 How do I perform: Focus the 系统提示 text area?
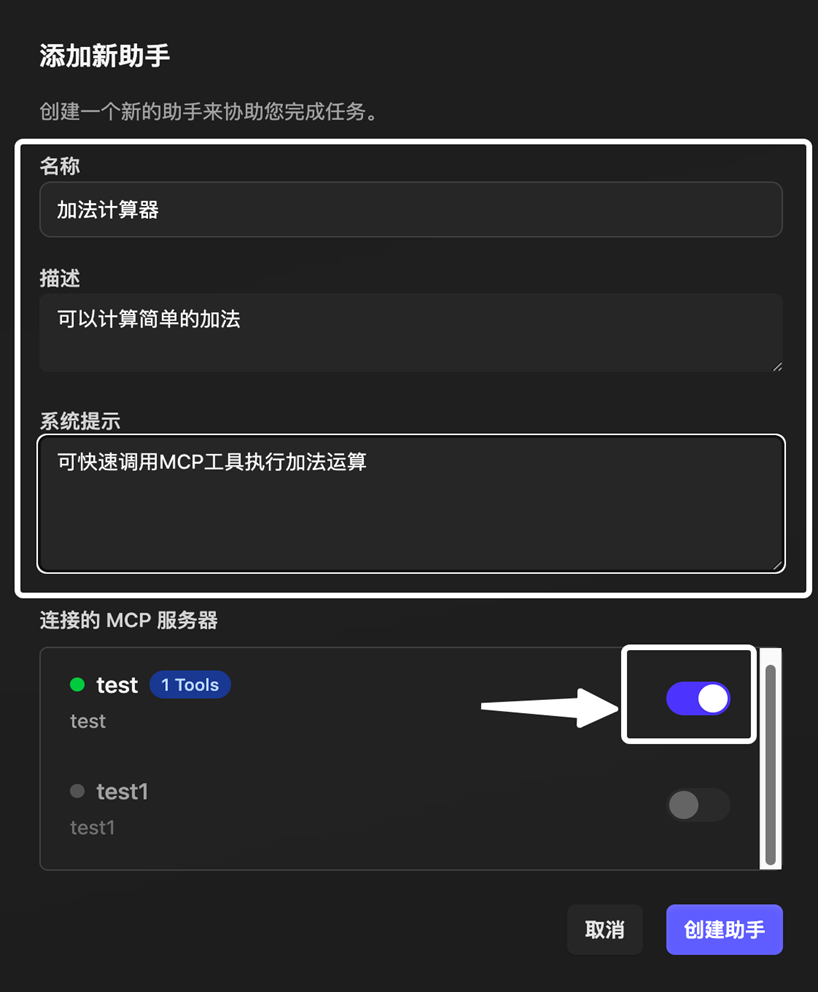pos(410,503)
